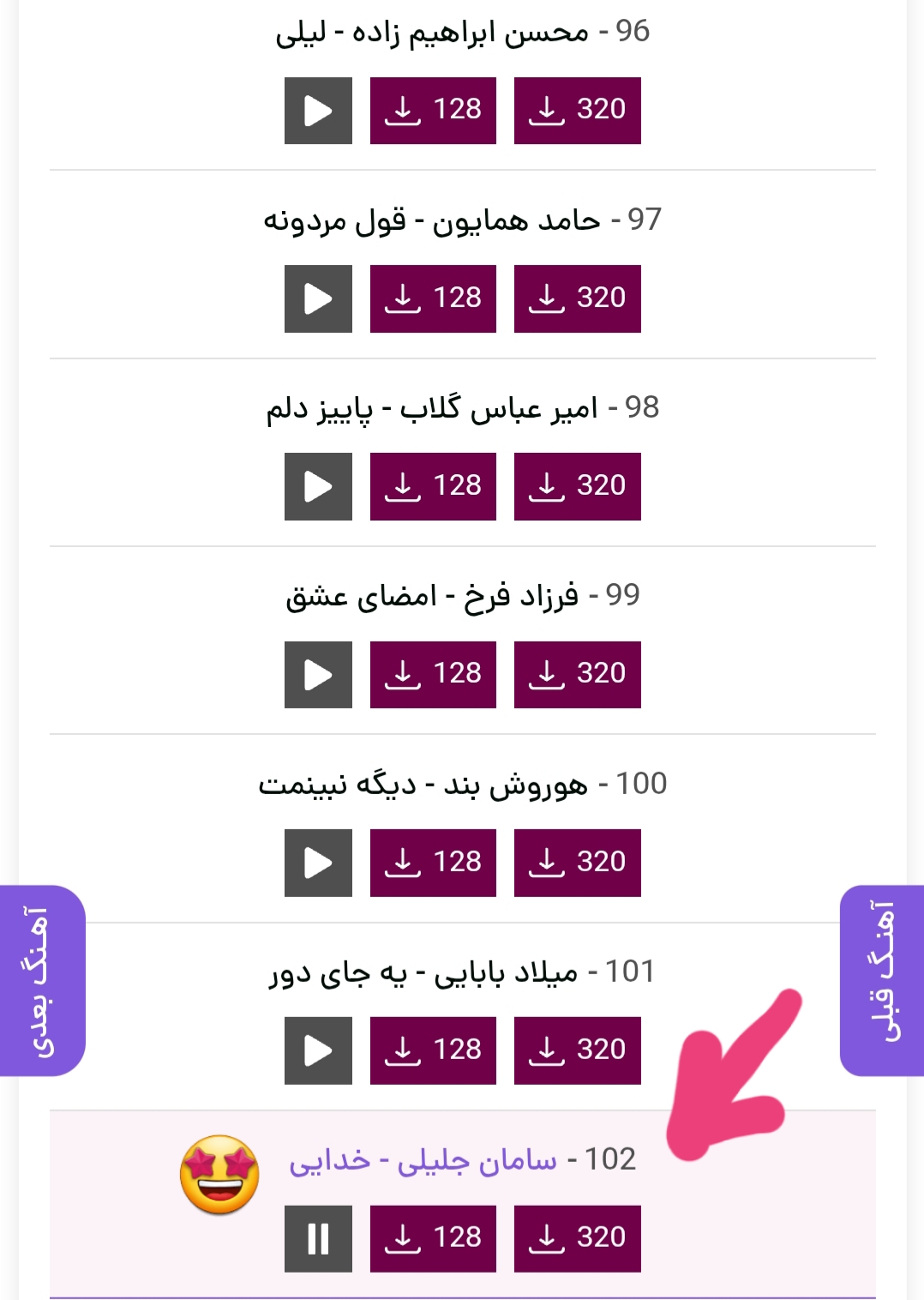The width and height of the screenshot is (924, 1300).
Task: Download track 102 in 128 quality
Action: click(433, 1238)
